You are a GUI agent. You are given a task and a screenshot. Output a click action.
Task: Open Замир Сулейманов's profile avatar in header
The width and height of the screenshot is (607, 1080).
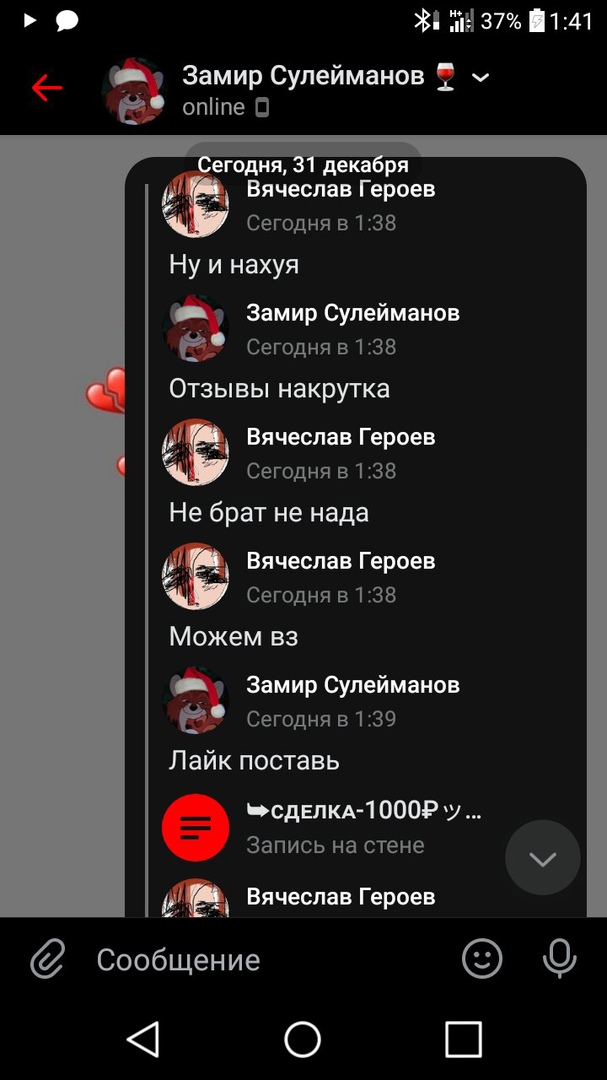click(x=134, y=91)
